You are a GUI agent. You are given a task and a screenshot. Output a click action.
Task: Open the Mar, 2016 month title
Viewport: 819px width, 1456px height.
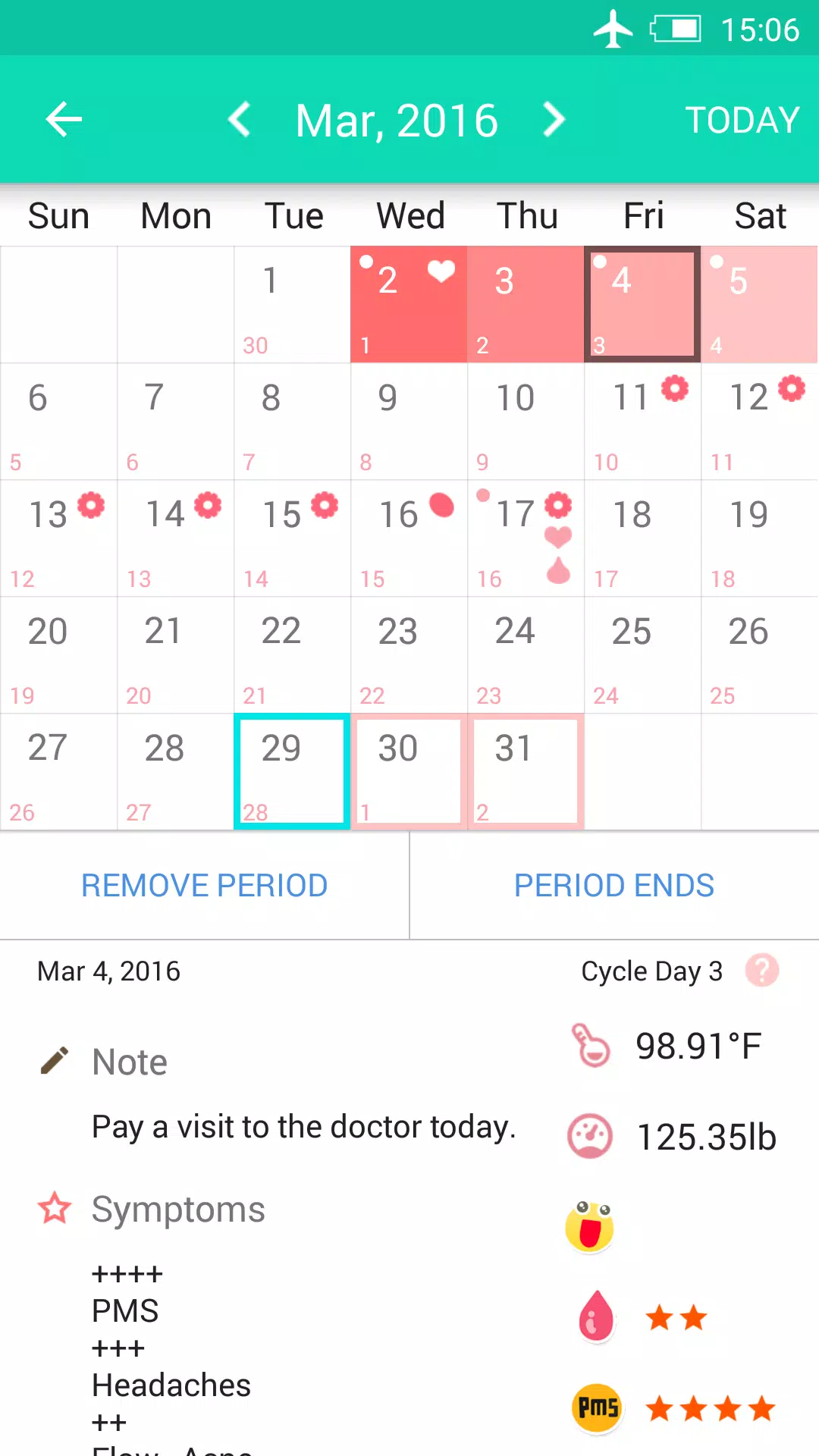(395, 119)
